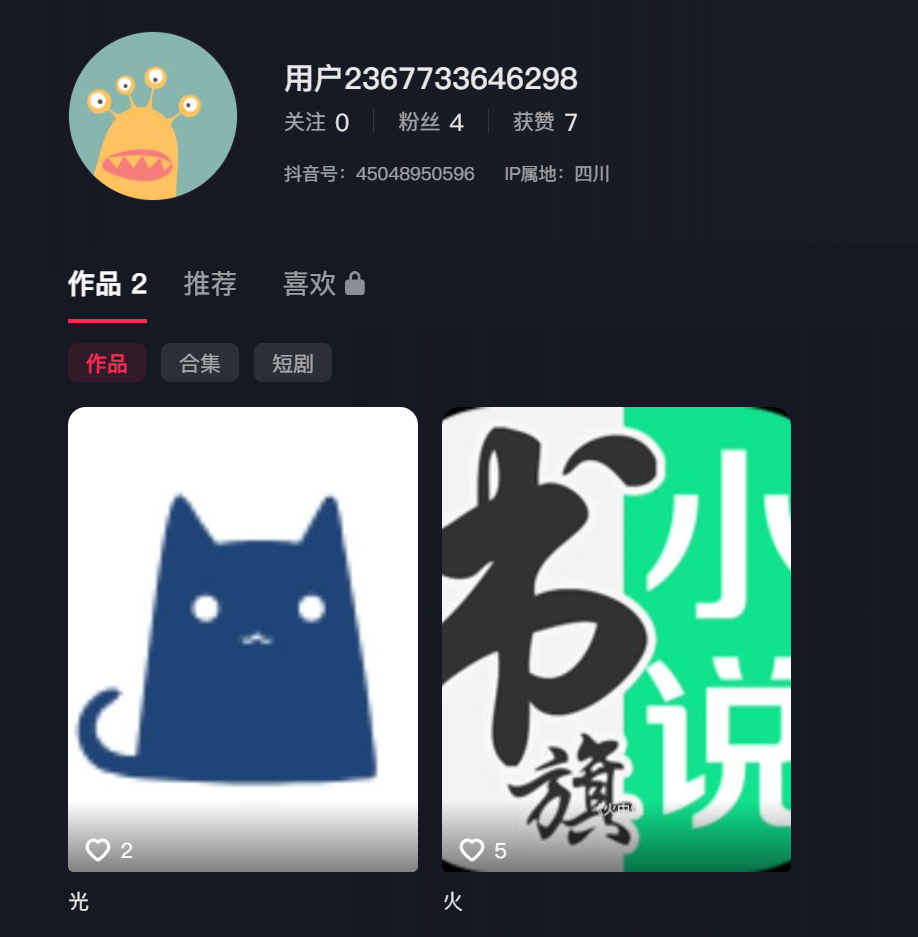Open the 书旗小说 video titled 火

[616, 638]
